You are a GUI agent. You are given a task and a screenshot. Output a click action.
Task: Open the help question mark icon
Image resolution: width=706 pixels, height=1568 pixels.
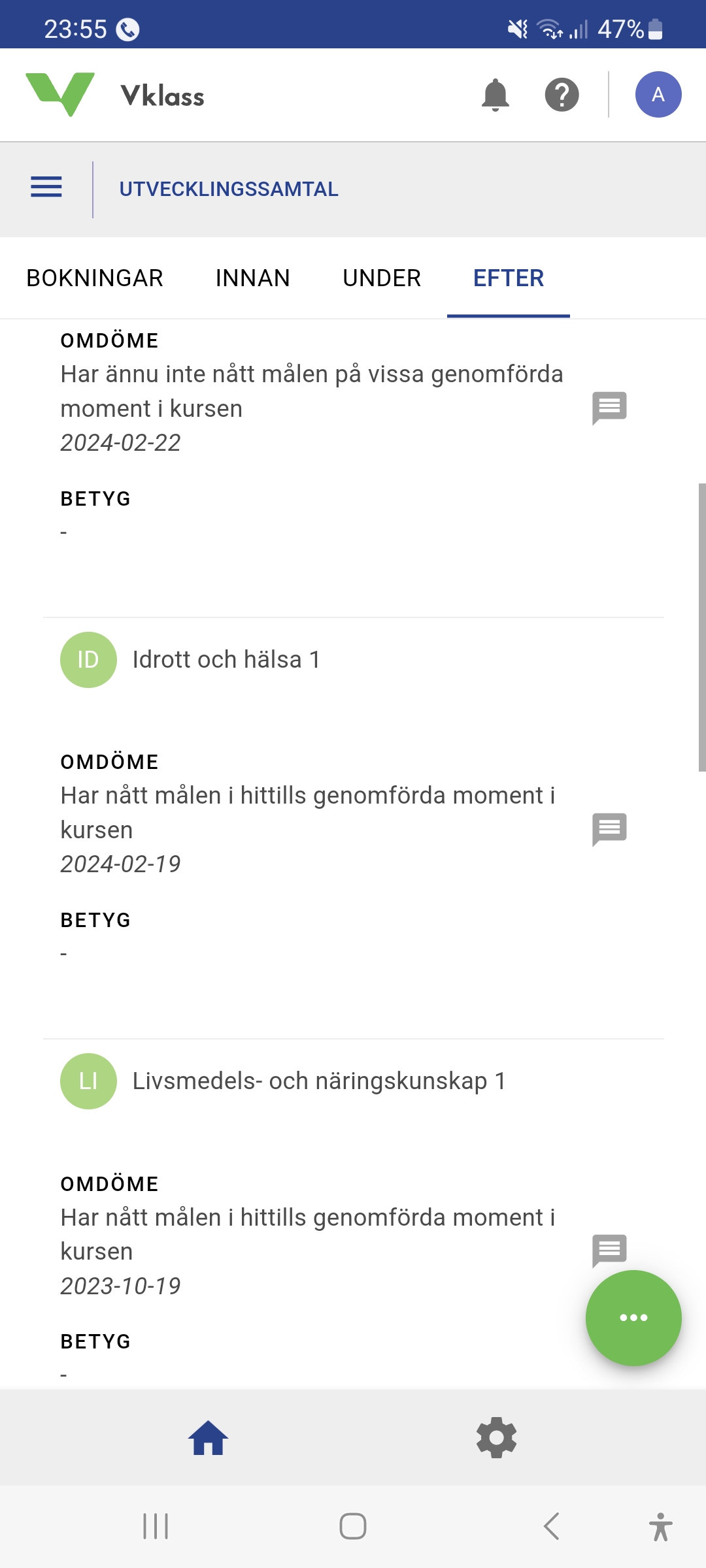562,95
